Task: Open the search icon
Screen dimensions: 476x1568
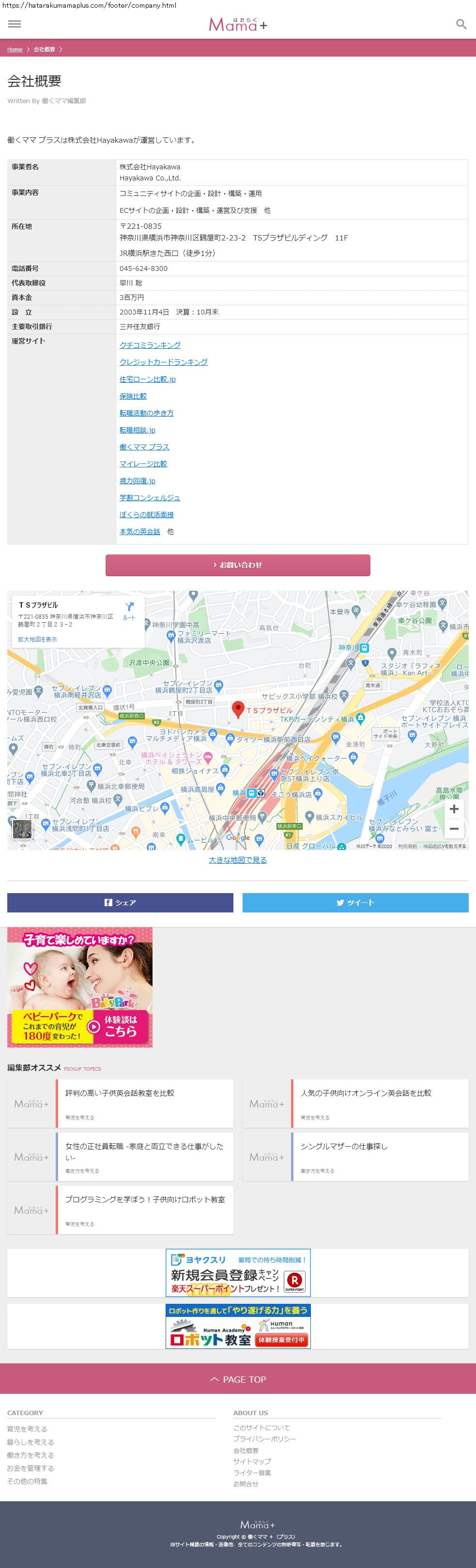Action: coord(461,24)
